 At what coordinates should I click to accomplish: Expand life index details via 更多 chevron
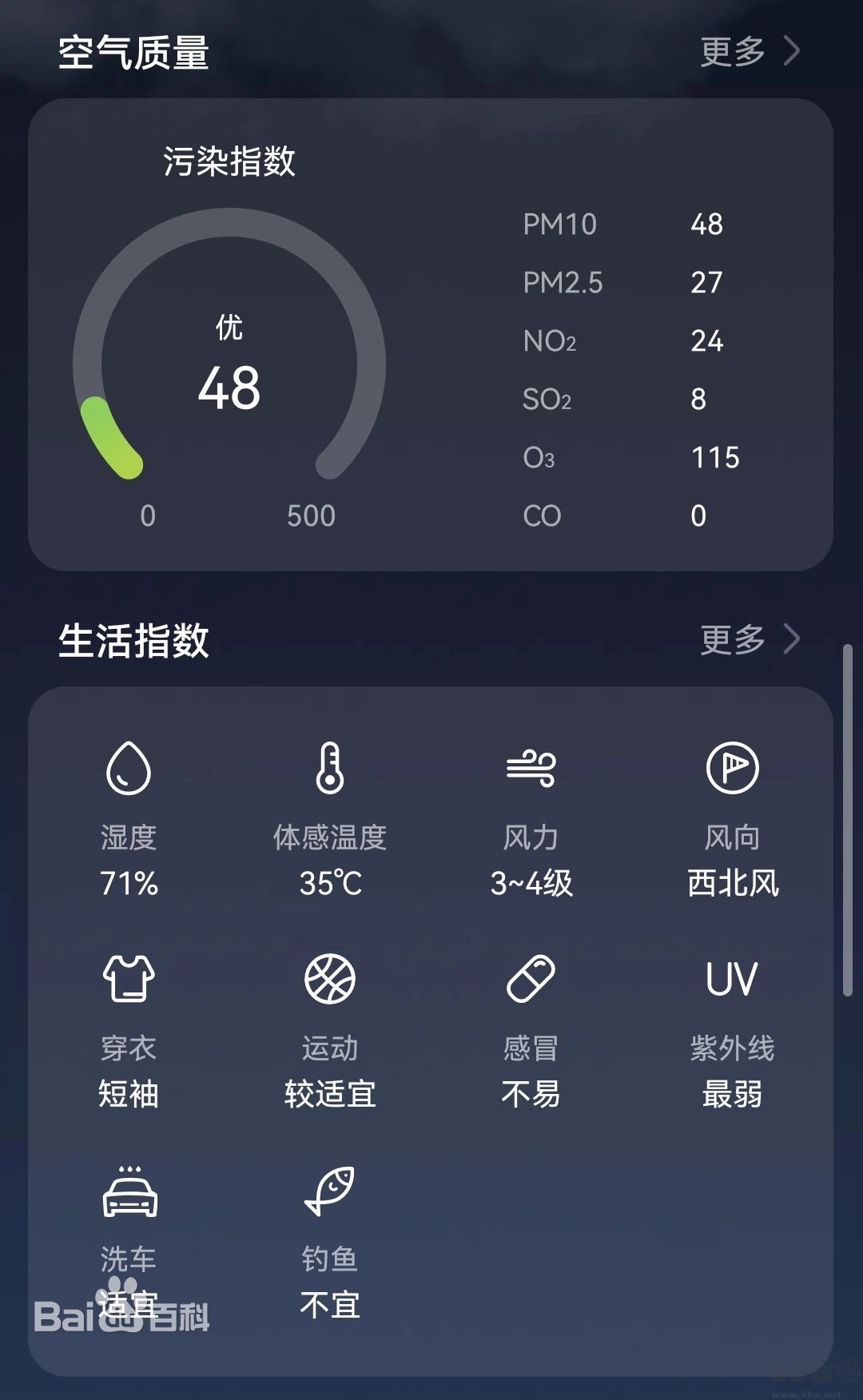[791, 639]
